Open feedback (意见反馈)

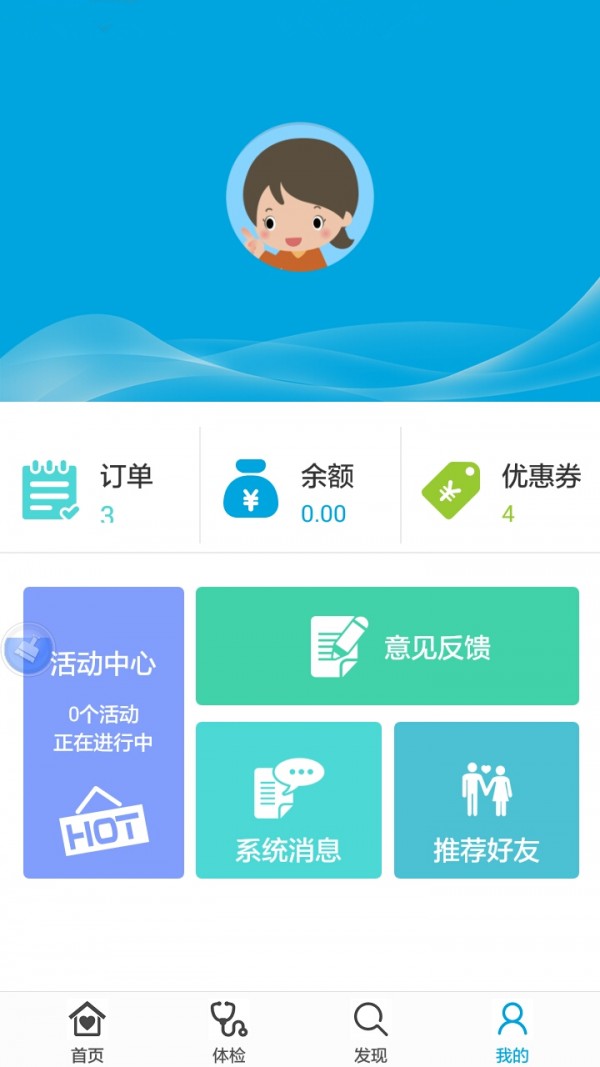click(387, 646)
